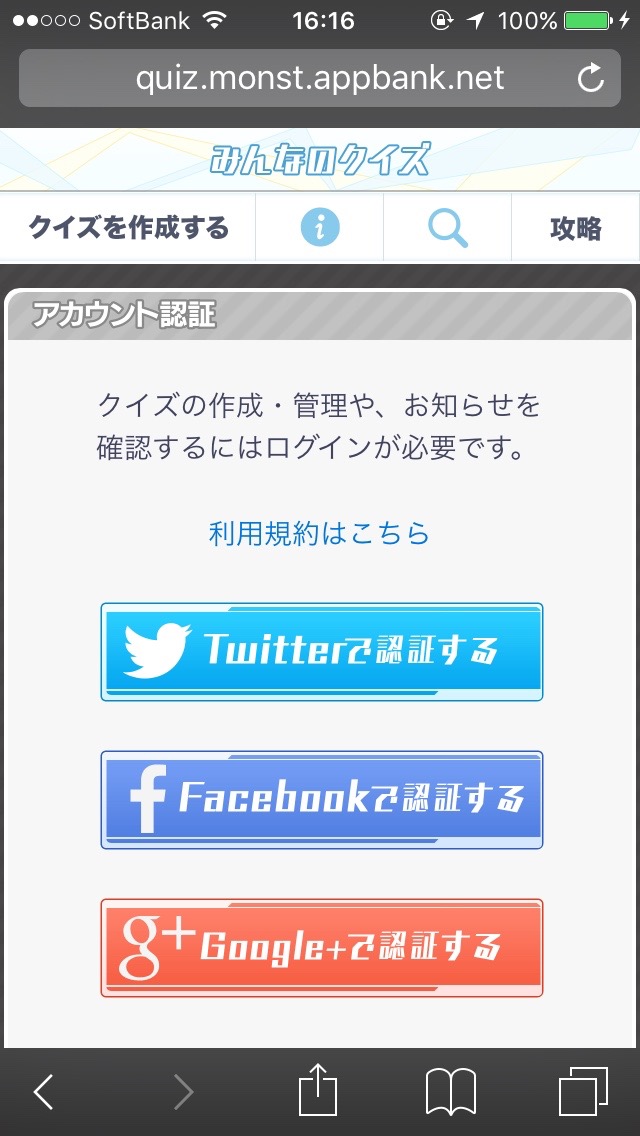
Task: Reload the page in Safari
Action: point(591,78)
